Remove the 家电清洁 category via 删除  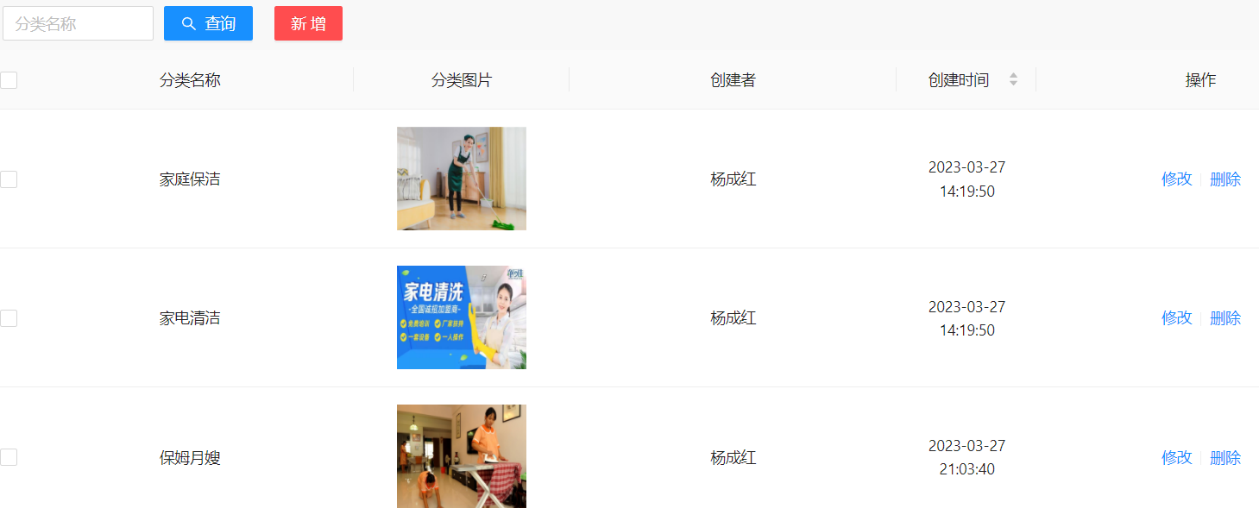coord(1225,318)
